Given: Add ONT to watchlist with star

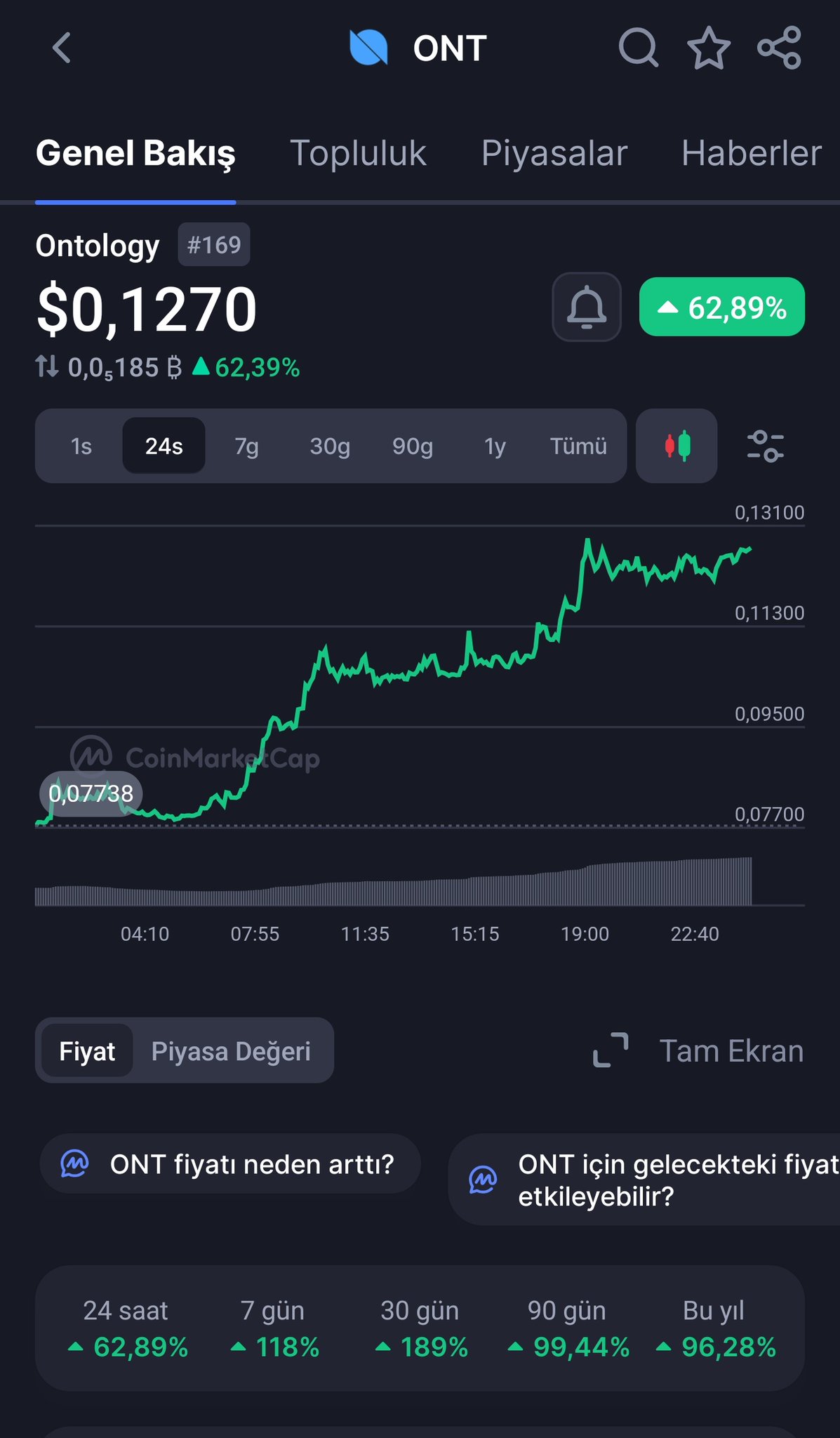Looking at the screenshot, I should (709, 48).
